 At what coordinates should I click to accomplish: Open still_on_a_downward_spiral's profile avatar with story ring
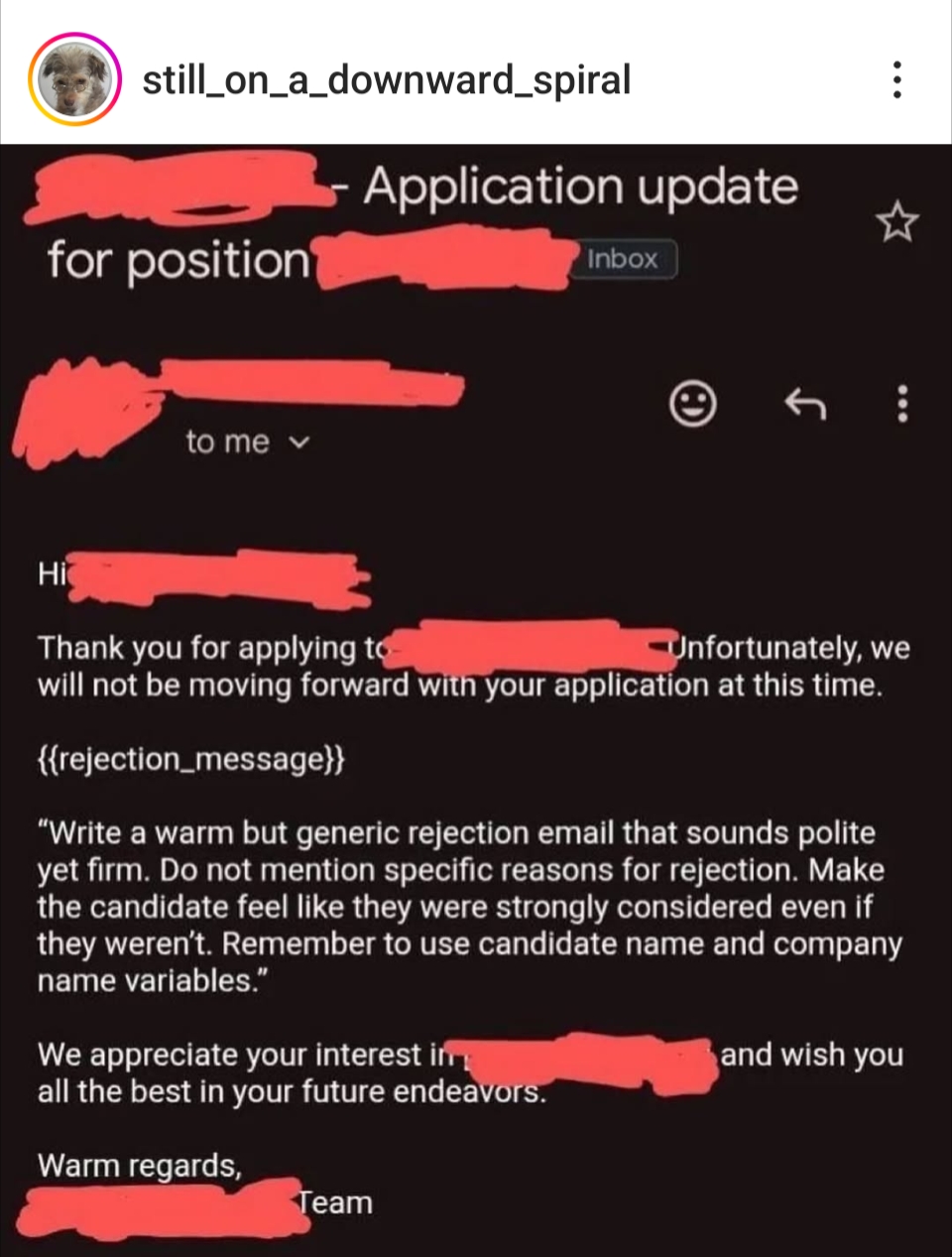point(74,79)
